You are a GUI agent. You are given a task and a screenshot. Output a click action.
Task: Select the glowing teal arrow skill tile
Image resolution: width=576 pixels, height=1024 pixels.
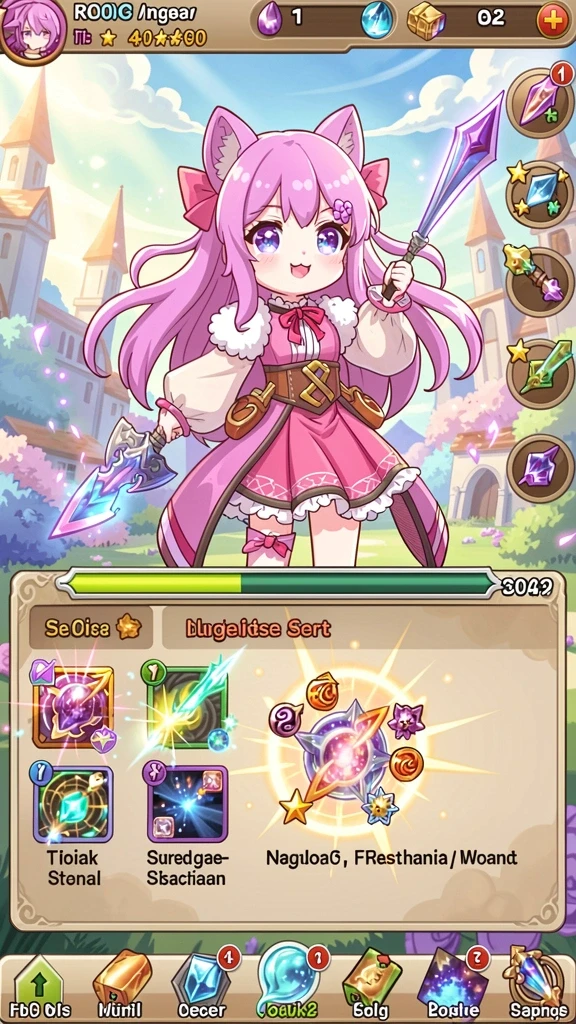click(x=187, y=708)
